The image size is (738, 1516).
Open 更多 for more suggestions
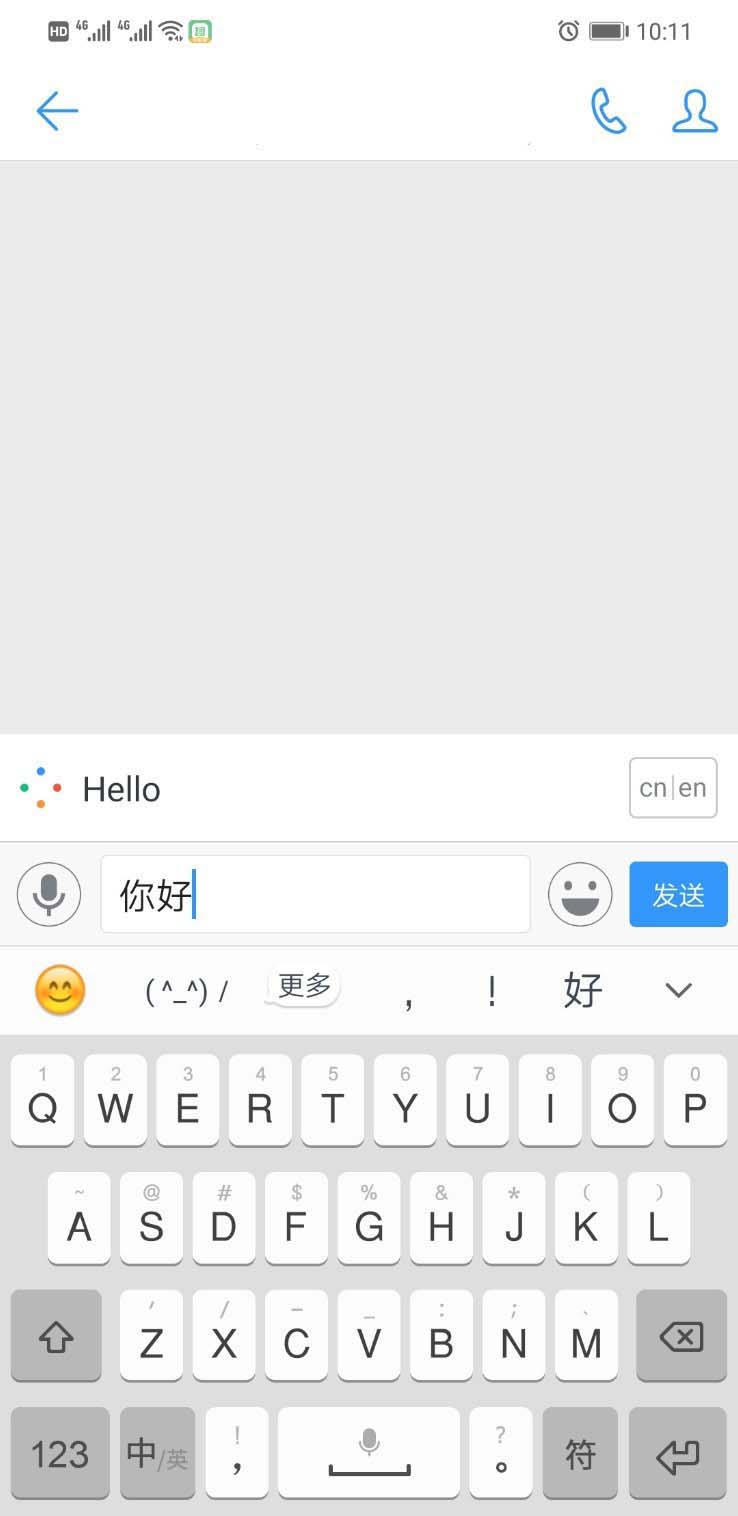point(304,986)
